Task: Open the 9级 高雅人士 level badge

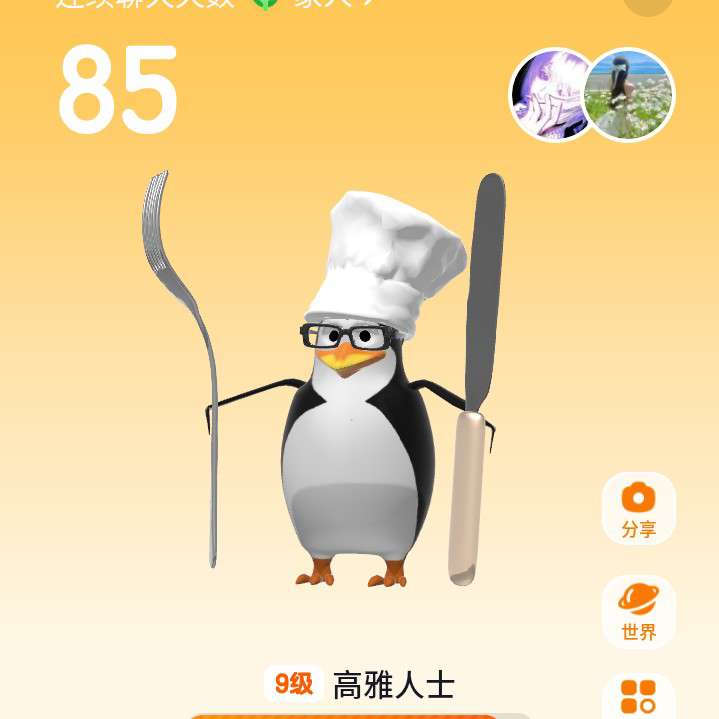Action: [360, 685]
